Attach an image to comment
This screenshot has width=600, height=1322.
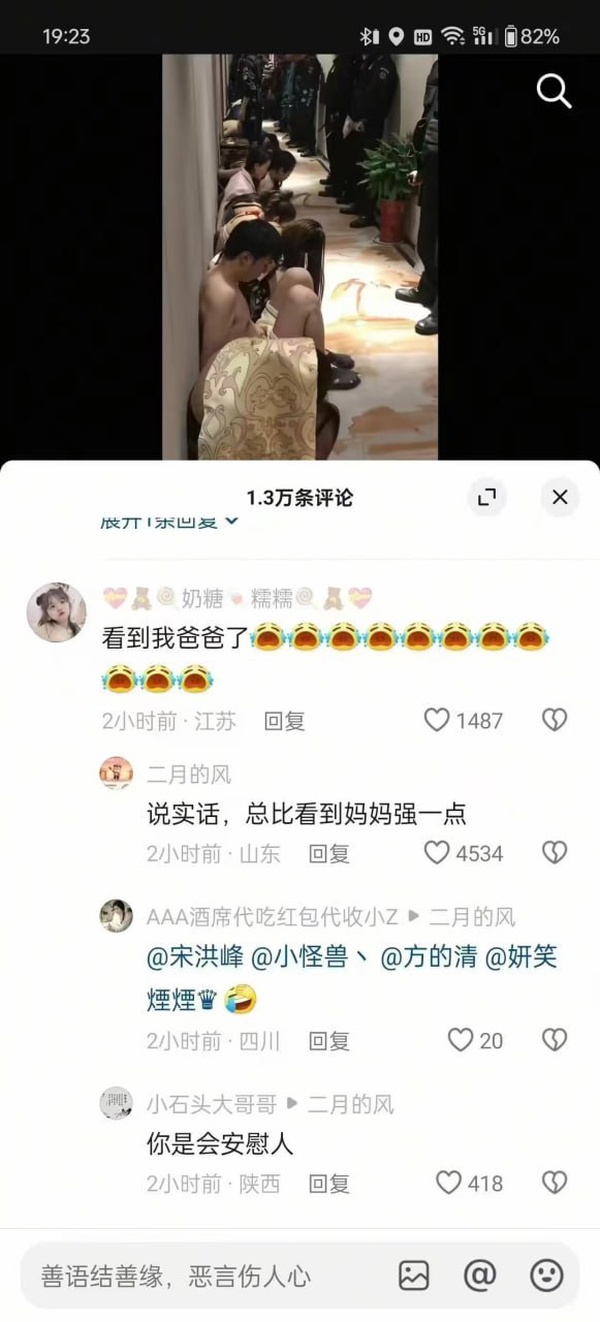coord(414,1275)
